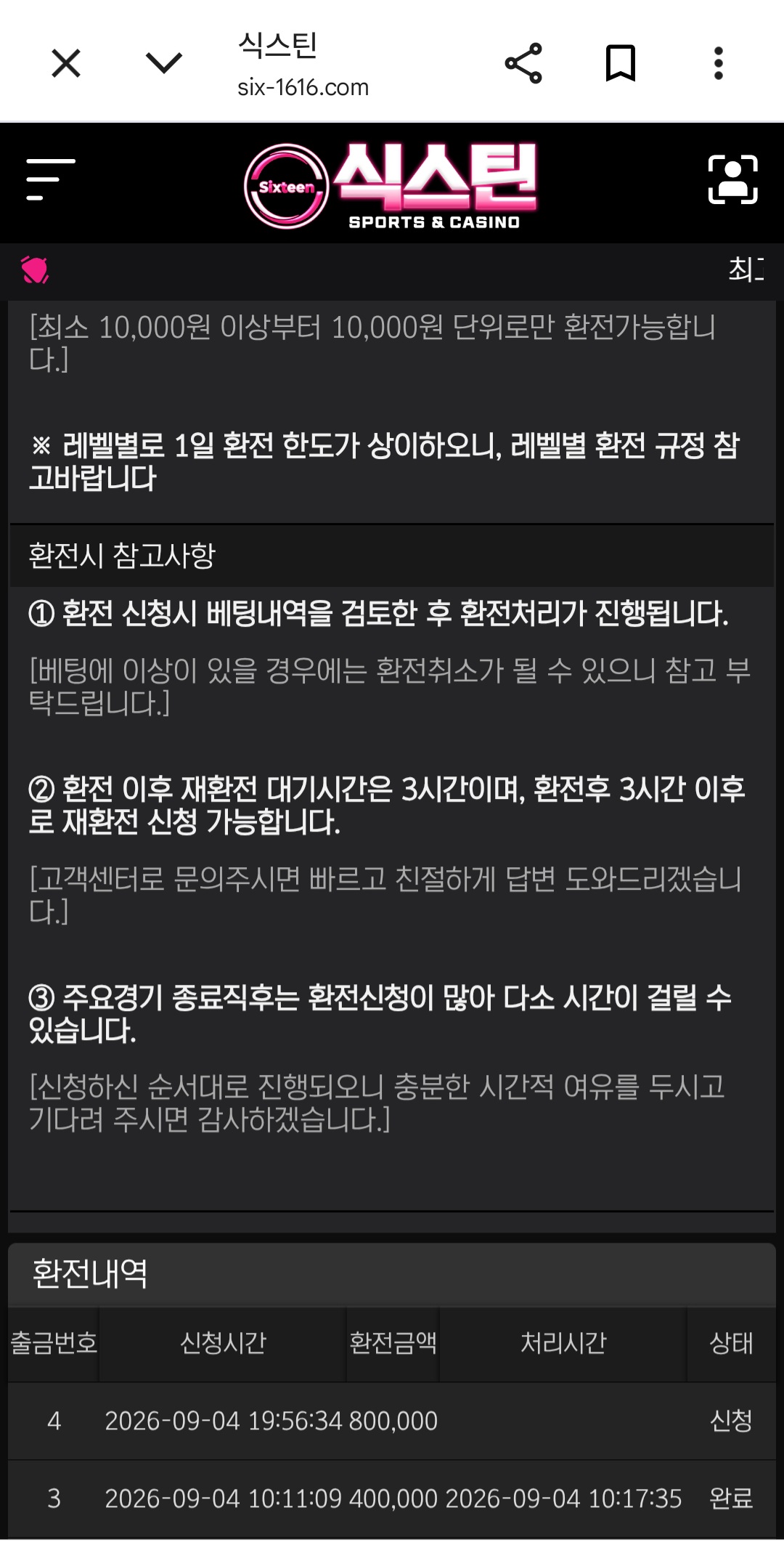Share the six-1616.com page
This screenshot has height=1542, width=784.
[x=523, y=63]
